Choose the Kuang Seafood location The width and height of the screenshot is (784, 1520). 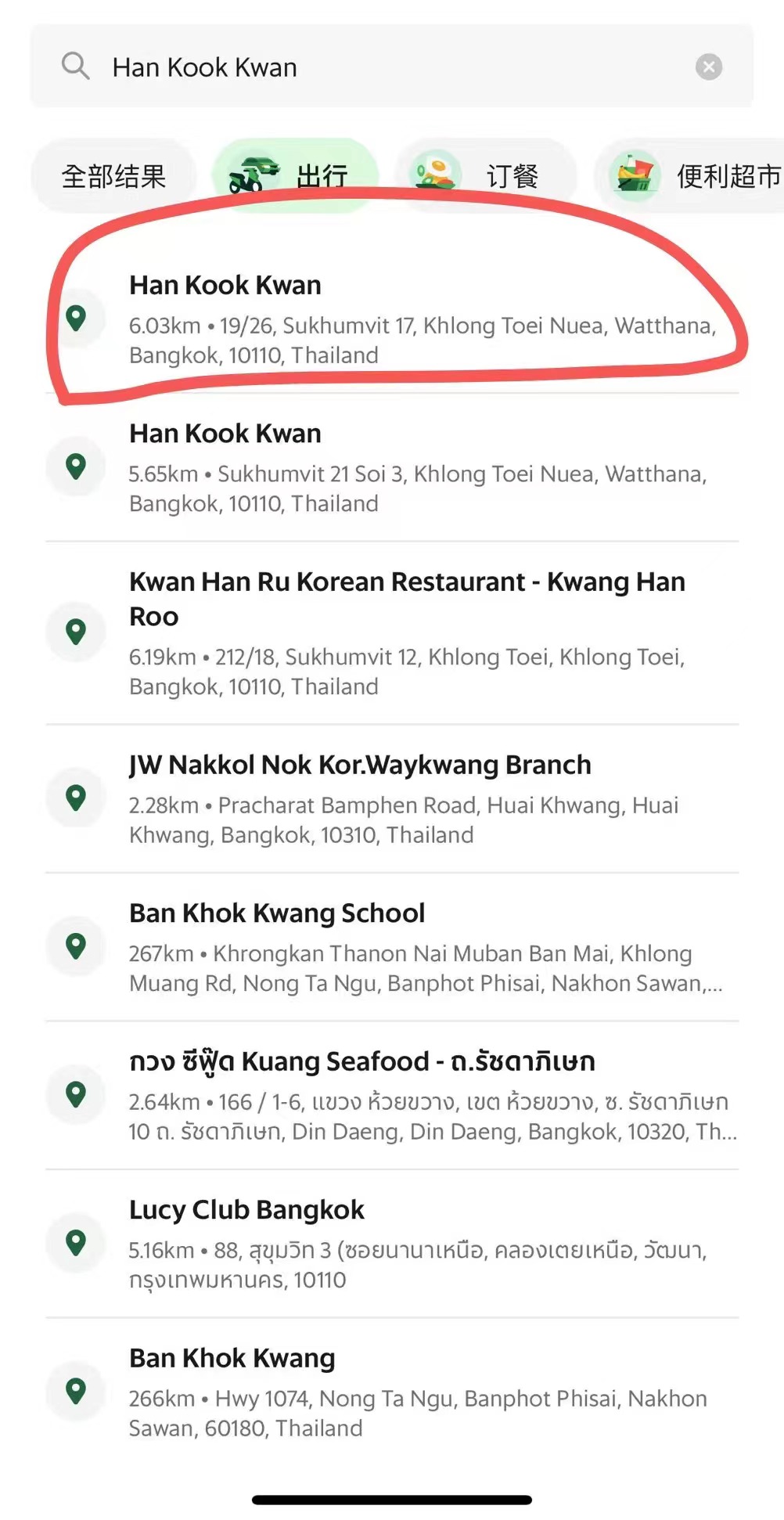(391, 1095)
